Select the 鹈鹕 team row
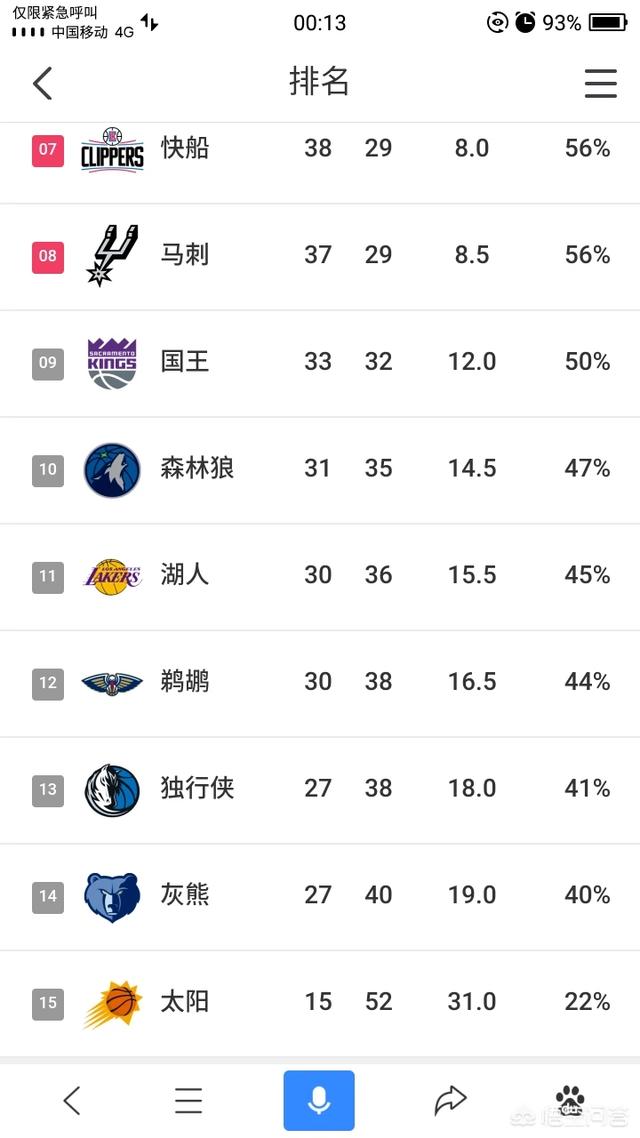This screenshot has width=640, height=1138. [320, 684]
